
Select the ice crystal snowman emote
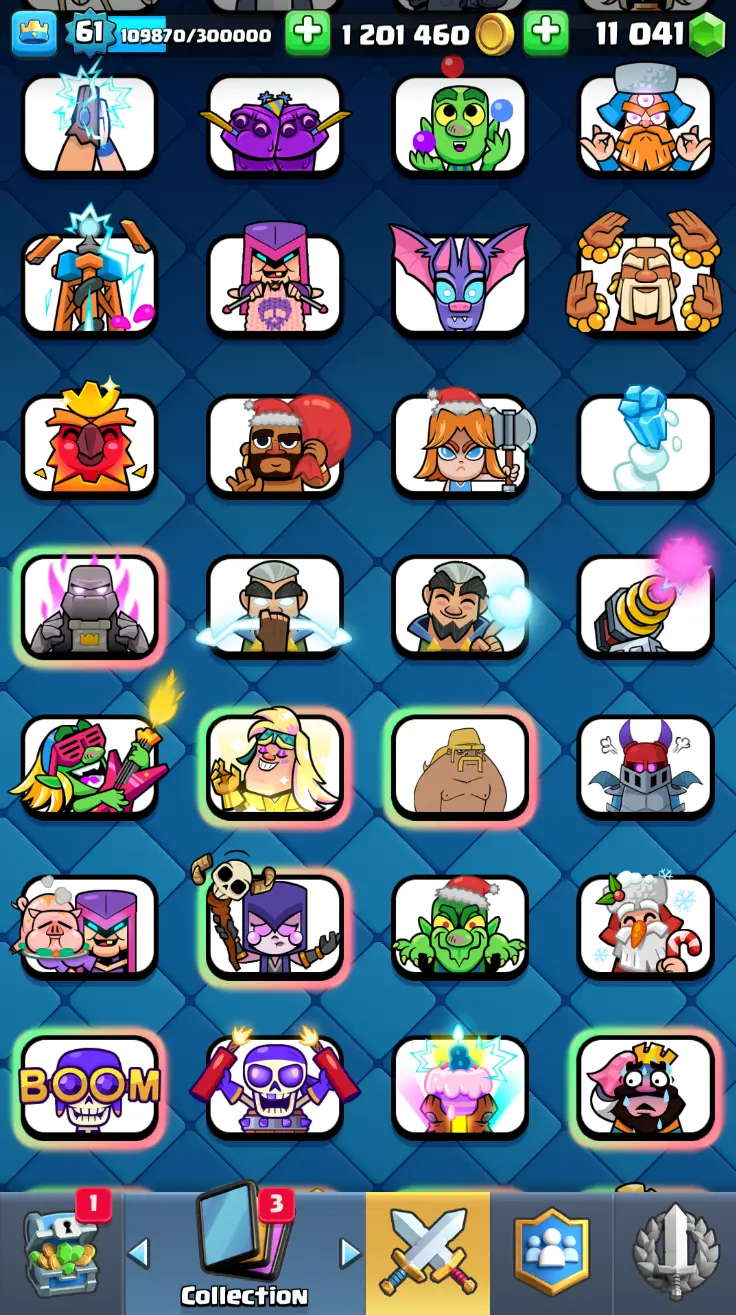tap(646, 446)
